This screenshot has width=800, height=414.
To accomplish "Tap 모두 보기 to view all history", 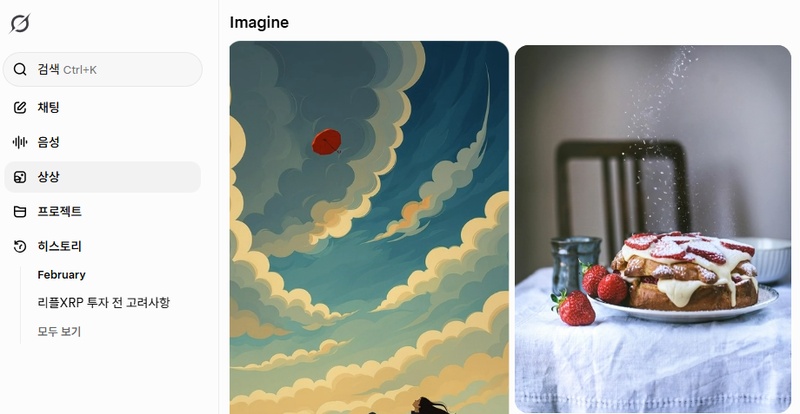I will 59,331.
